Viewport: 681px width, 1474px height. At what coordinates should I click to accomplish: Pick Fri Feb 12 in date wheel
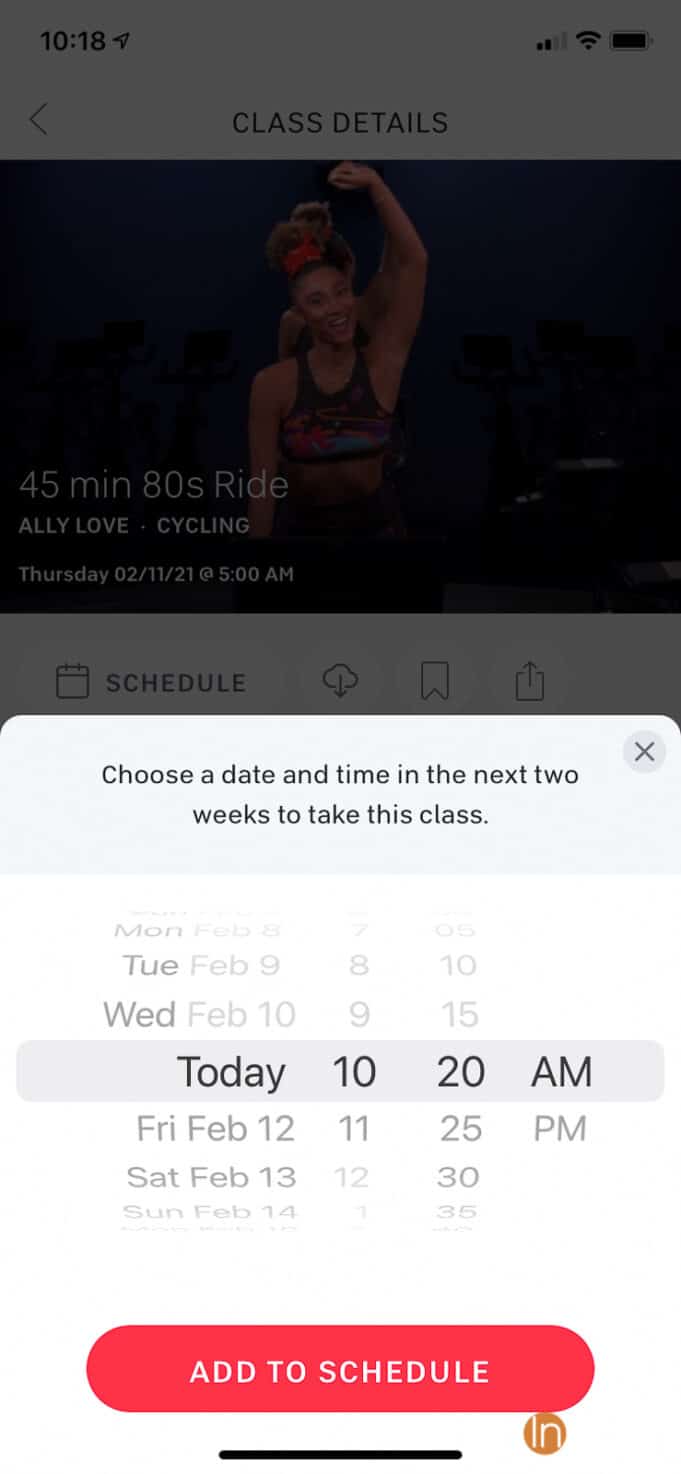pyautogui.click(x=216, y=1129)
